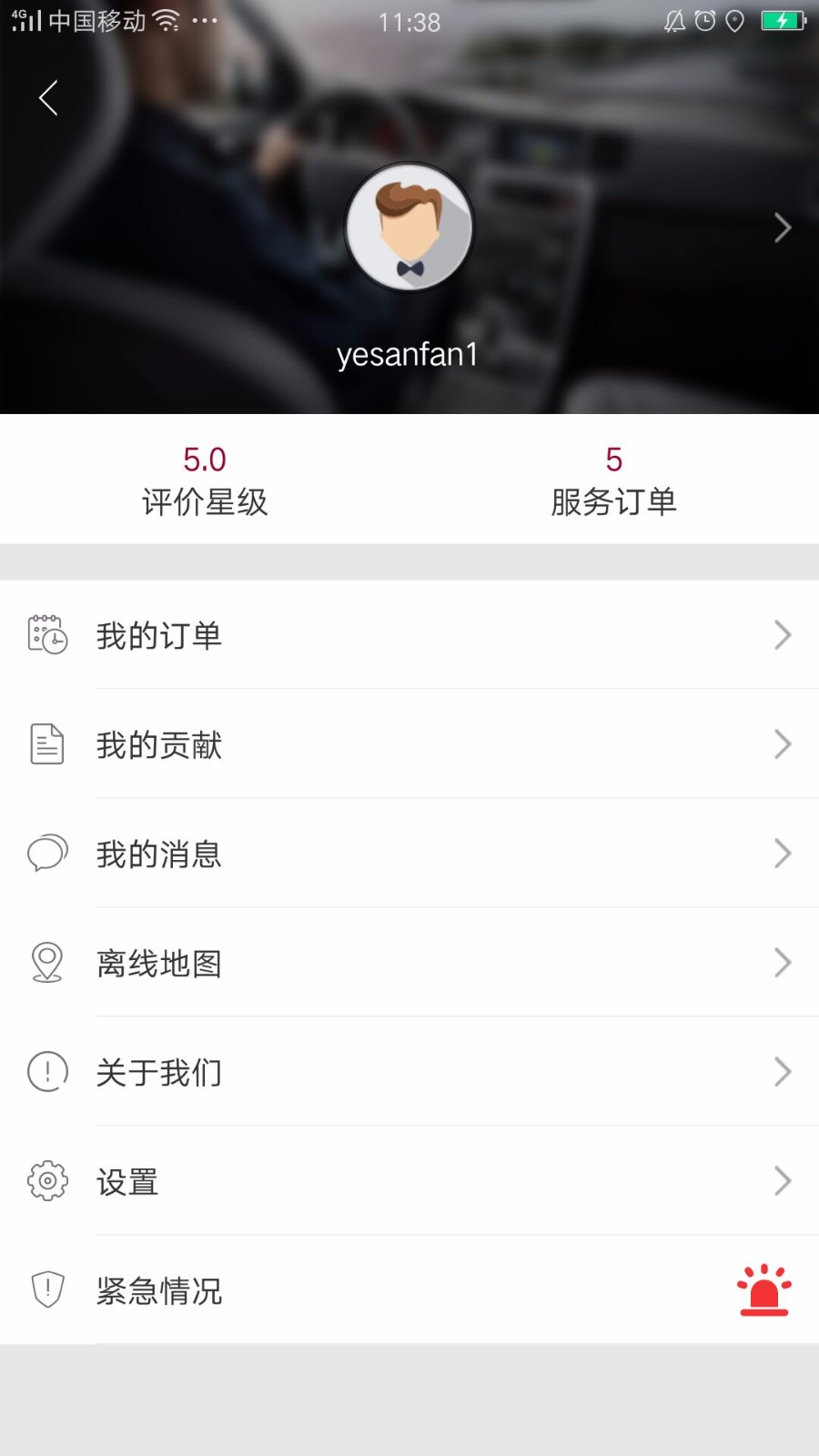Image resolution: width=819 pixels, height=1456 pixels.
Task: Click the shield icon beside 紧急情况
Action: pyautogui.click(x=46, y=1289)
